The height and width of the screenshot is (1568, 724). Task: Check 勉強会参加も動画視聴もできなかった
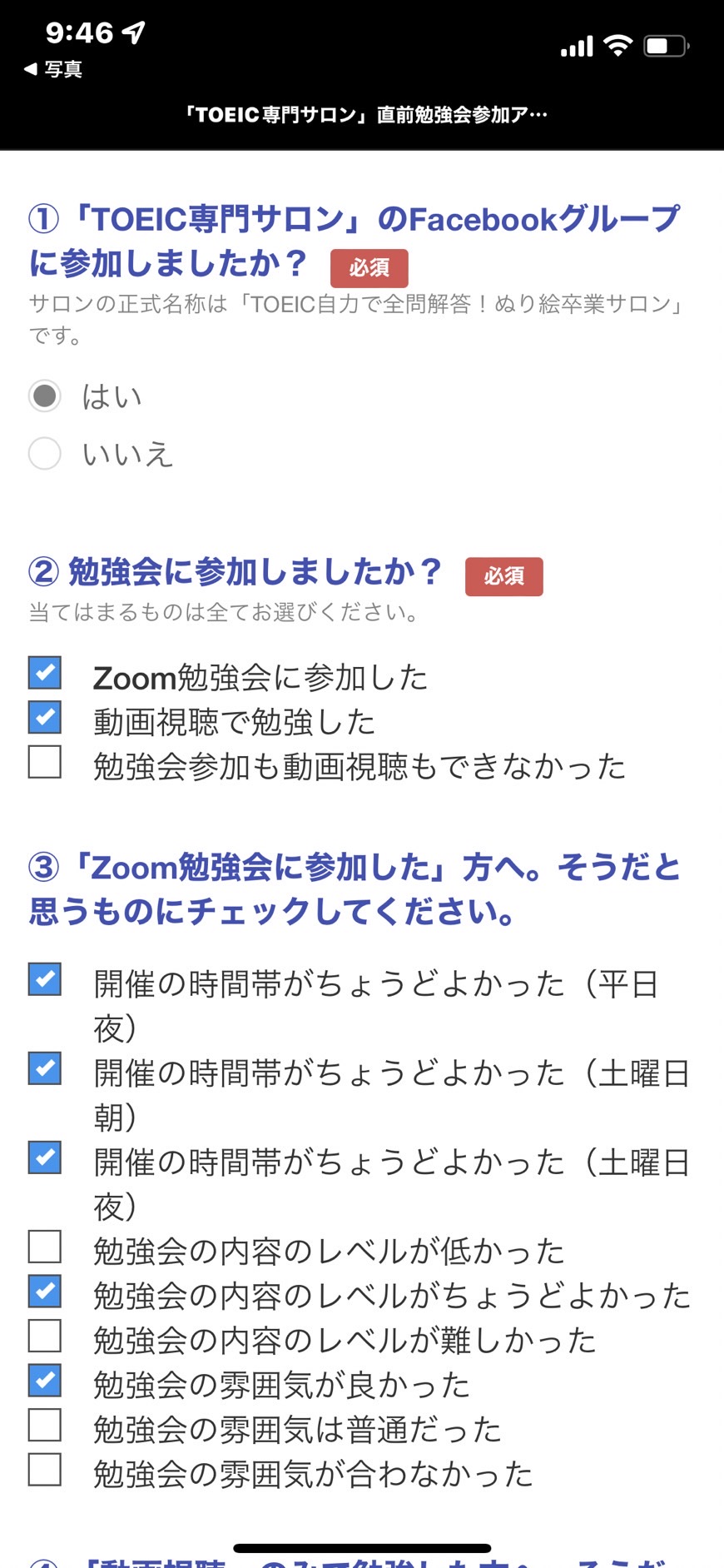[x=45, y=761]
